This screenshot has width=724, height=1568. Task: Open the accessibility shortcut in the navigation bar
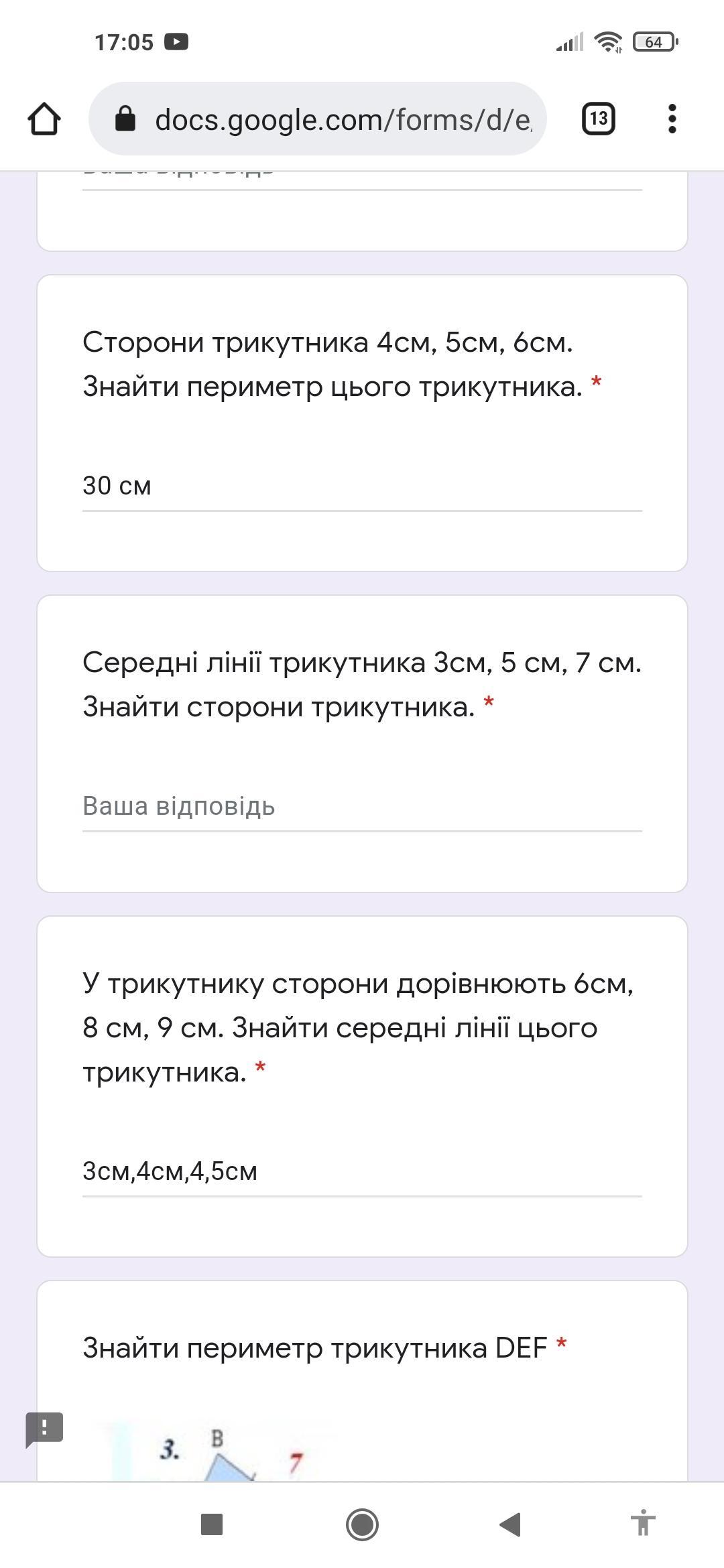642,1524
